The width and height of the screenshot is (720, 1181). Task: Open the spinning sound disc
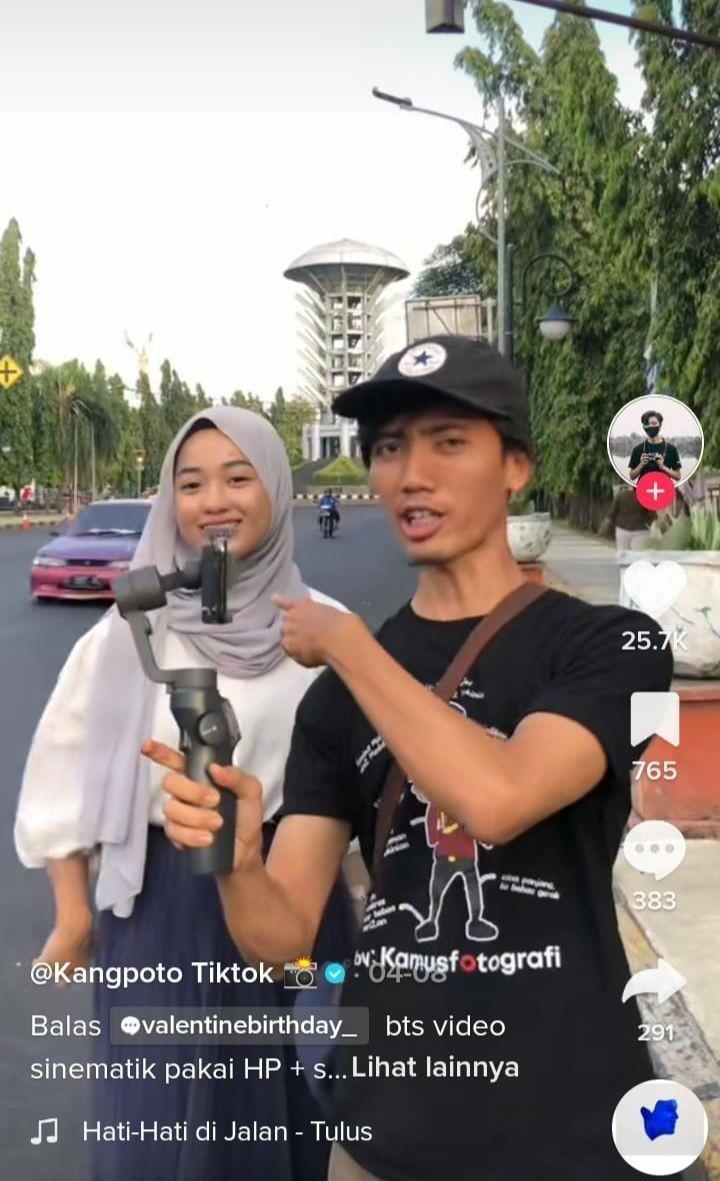click(659, 1127)
